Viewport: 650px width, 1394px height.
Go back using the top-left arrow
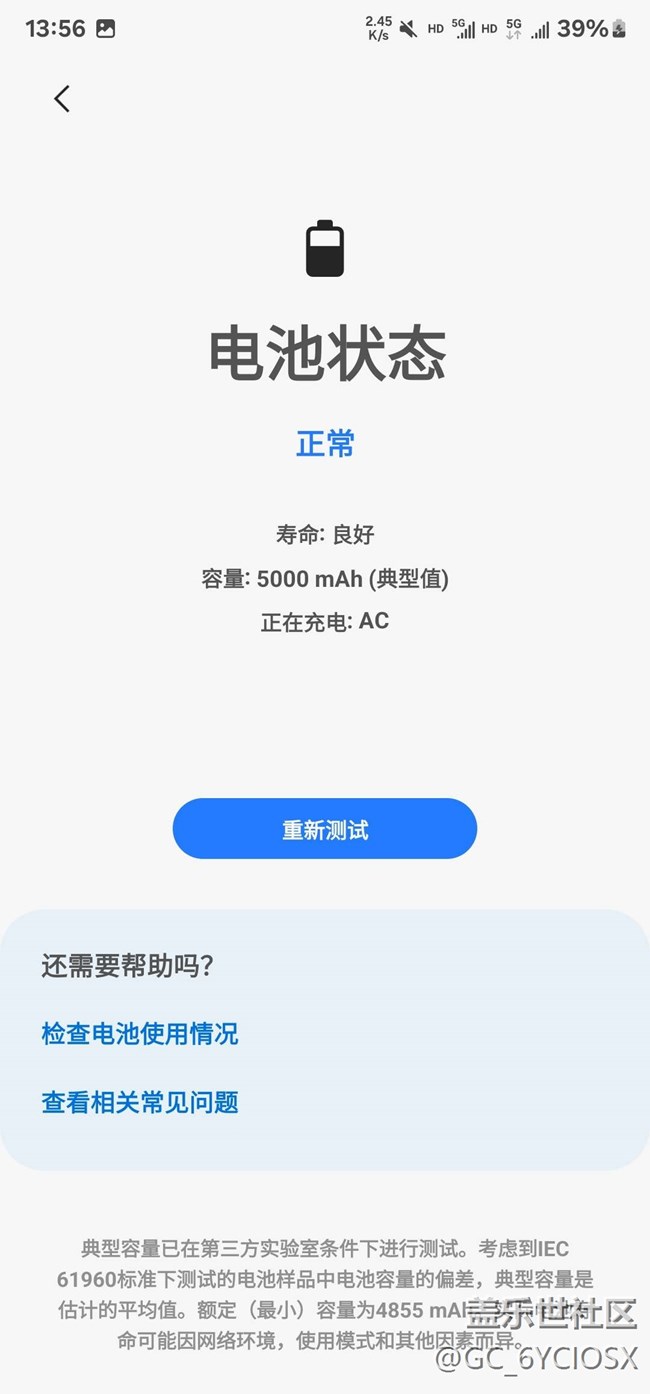pyautogui.click(x=62, y=99)
